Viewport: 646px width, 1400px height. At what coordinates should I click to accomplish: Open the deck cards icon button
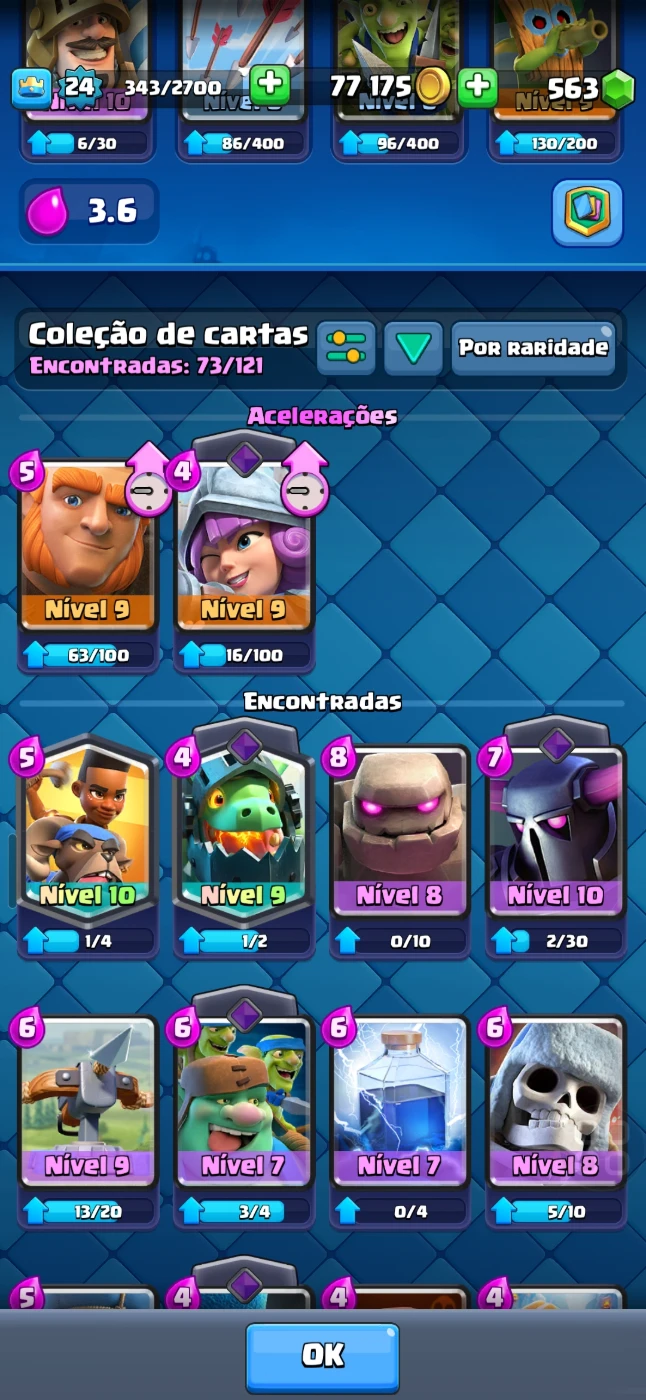pyautogui.click(x=587, y=212)
